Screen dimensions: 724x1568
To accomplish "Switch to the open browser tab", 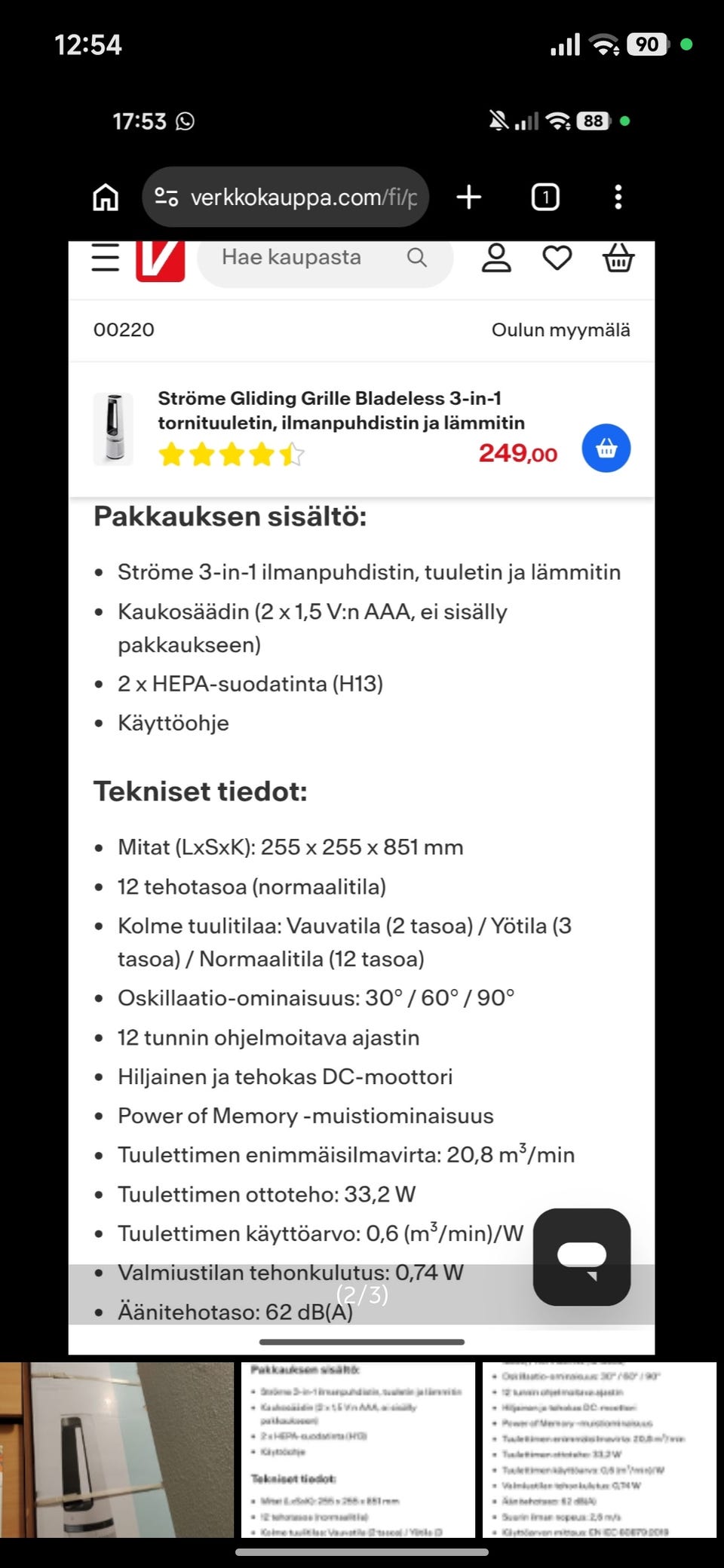I will (545, 197).
